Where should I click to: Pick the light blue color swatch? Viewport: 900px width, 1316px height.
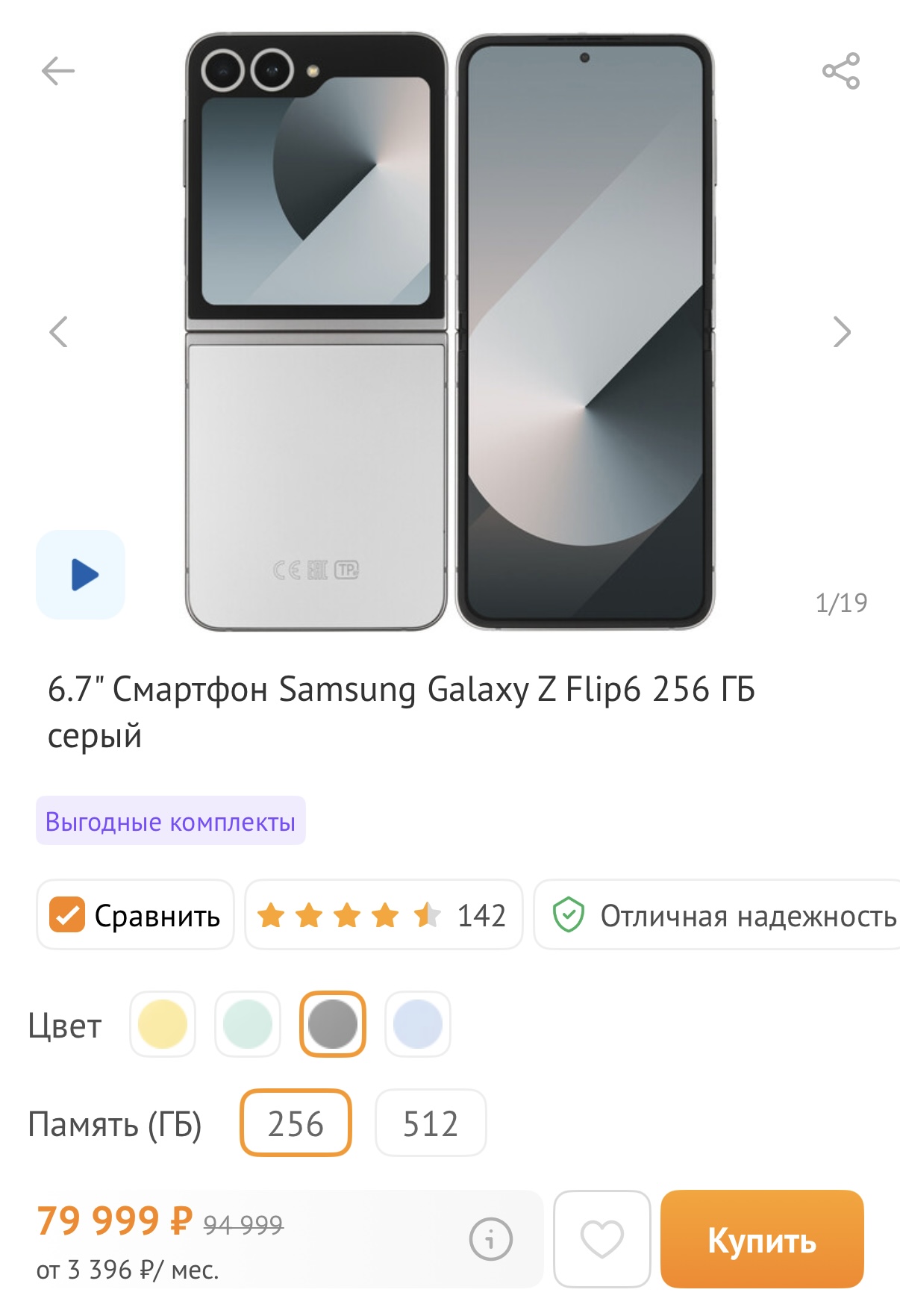coord(418,1024)
